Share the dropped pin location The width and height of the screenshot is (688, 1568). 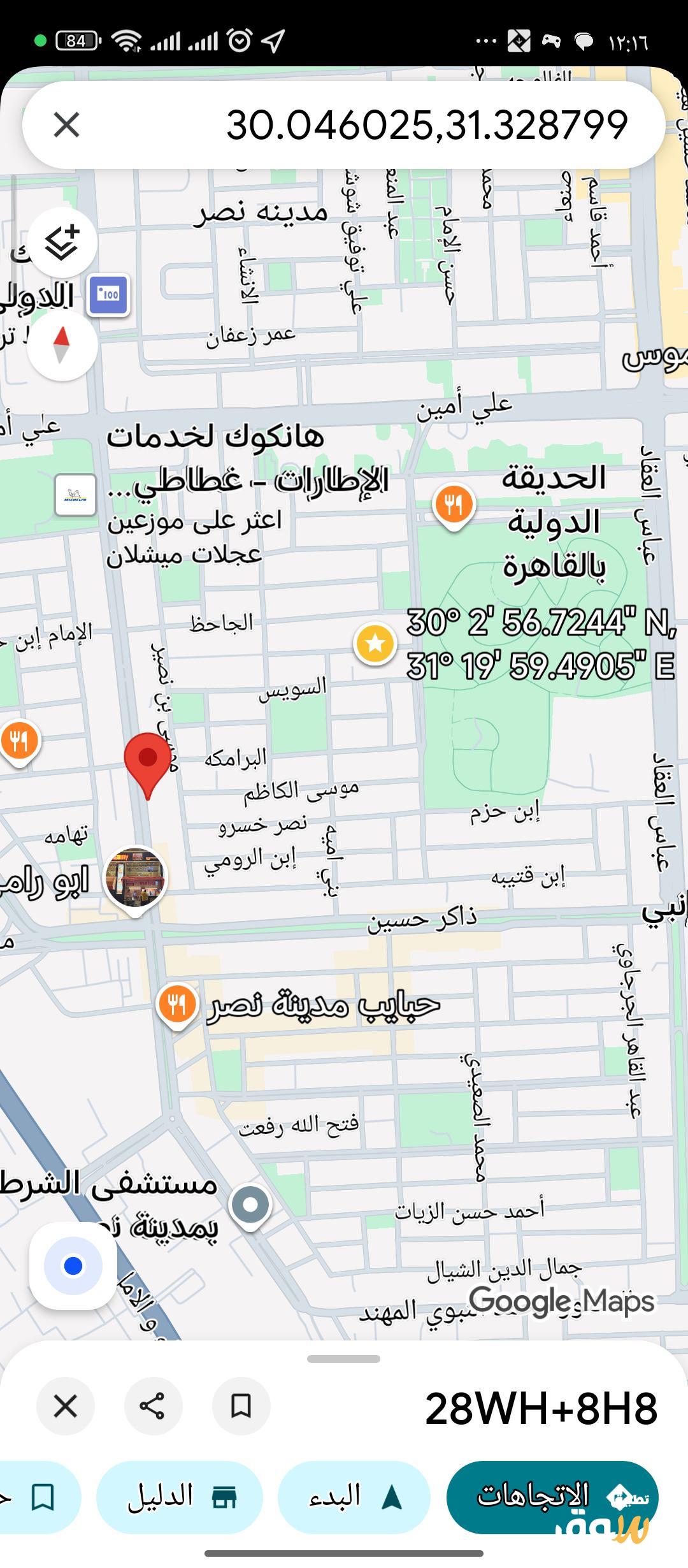tap(153, 1405)
